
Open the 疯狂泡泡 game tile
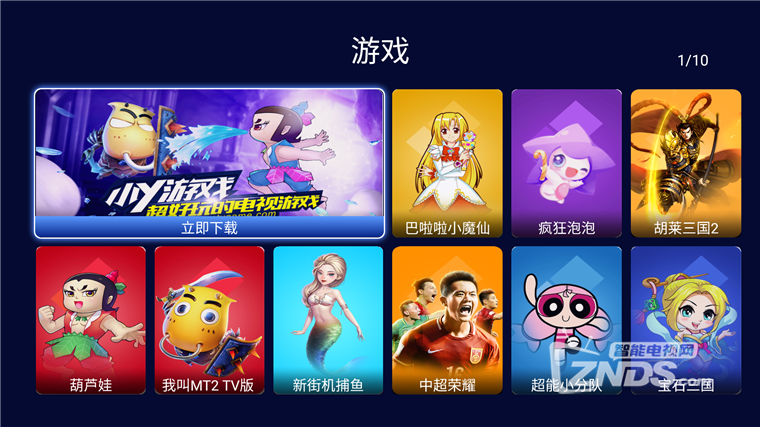coord(566,163)
